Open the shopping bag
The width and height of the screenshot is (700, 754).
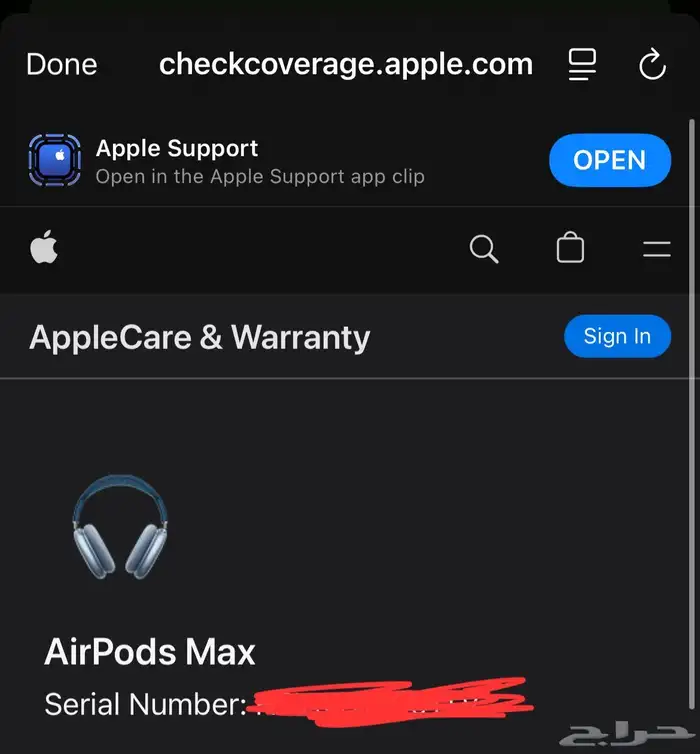[570, 249]
